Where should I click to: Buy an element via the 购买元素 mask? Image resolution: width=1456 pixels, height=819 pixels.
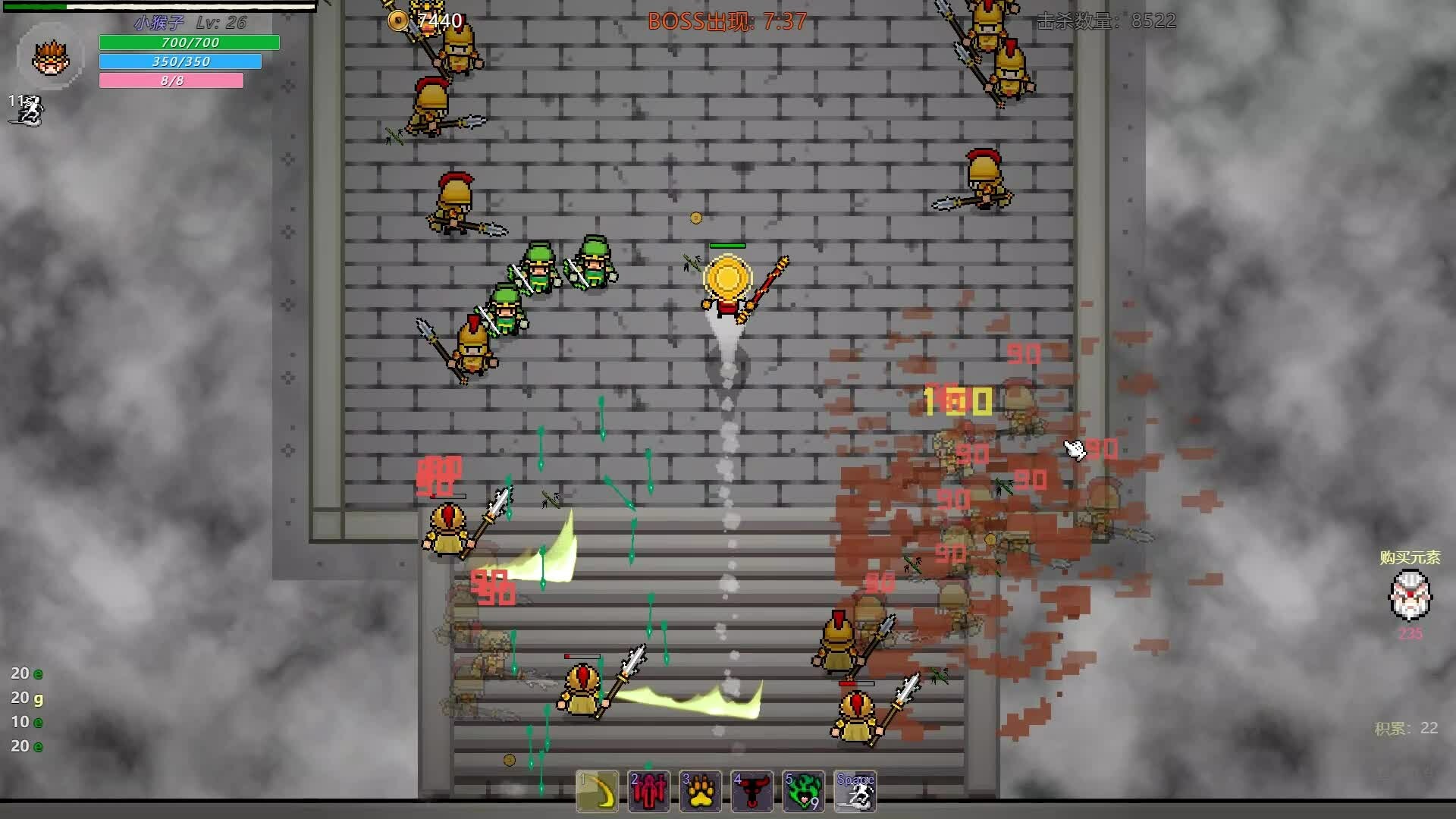click(x=1409, y=595)
